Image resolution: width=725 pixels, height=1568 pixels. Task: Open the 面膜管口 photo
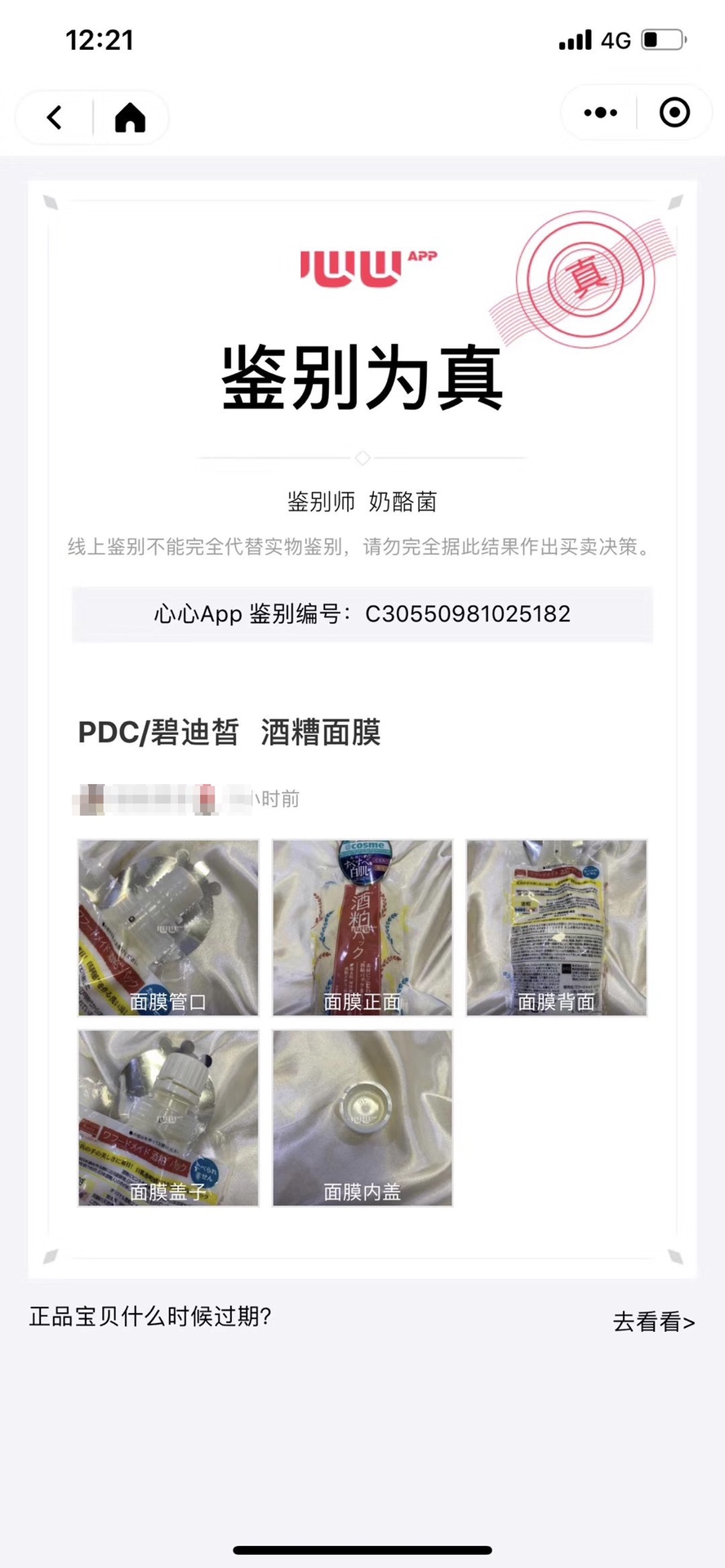[168, 927]
